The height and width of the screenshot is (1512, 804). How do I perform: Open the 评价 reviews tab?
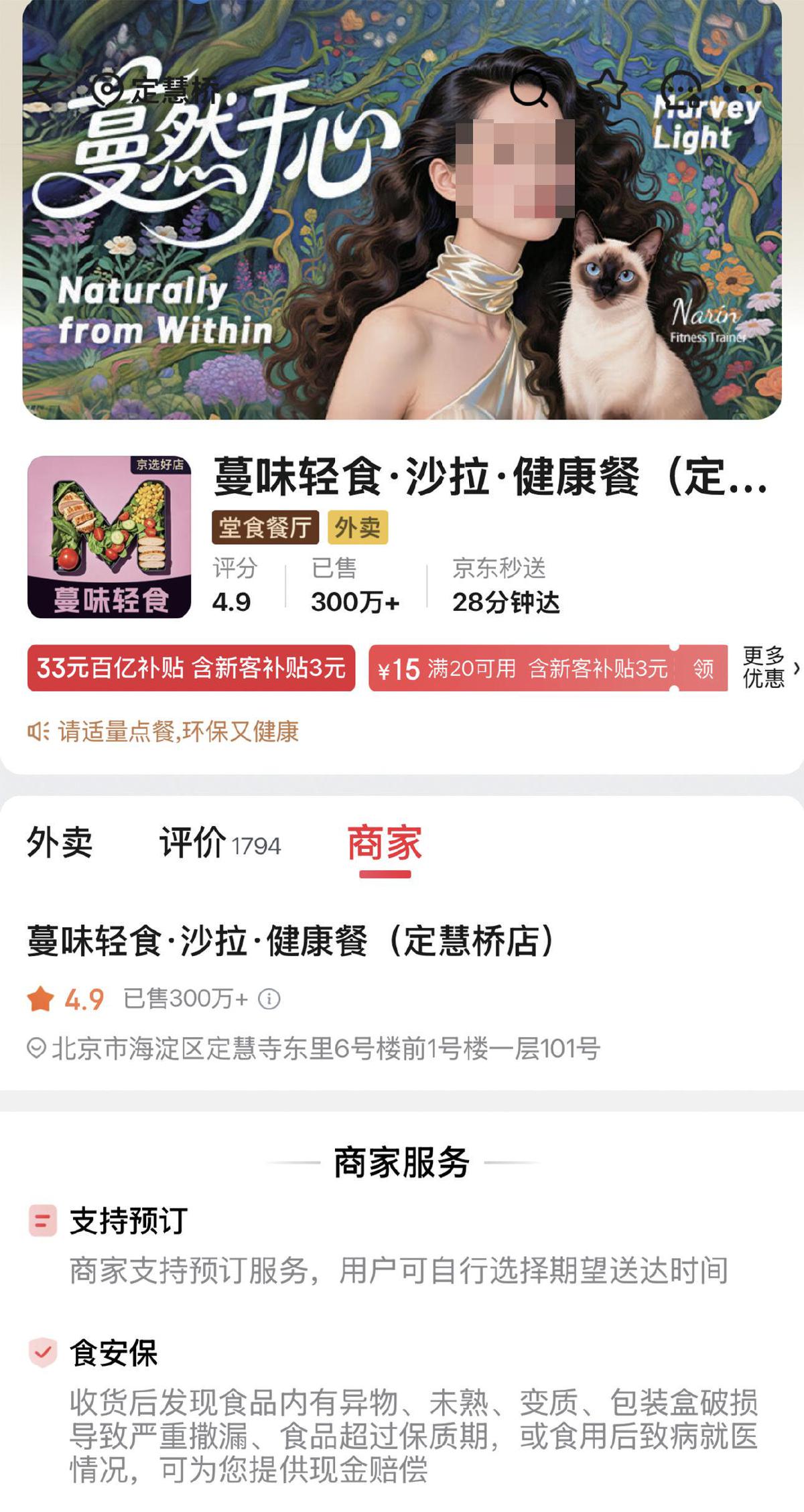(219, 843)
